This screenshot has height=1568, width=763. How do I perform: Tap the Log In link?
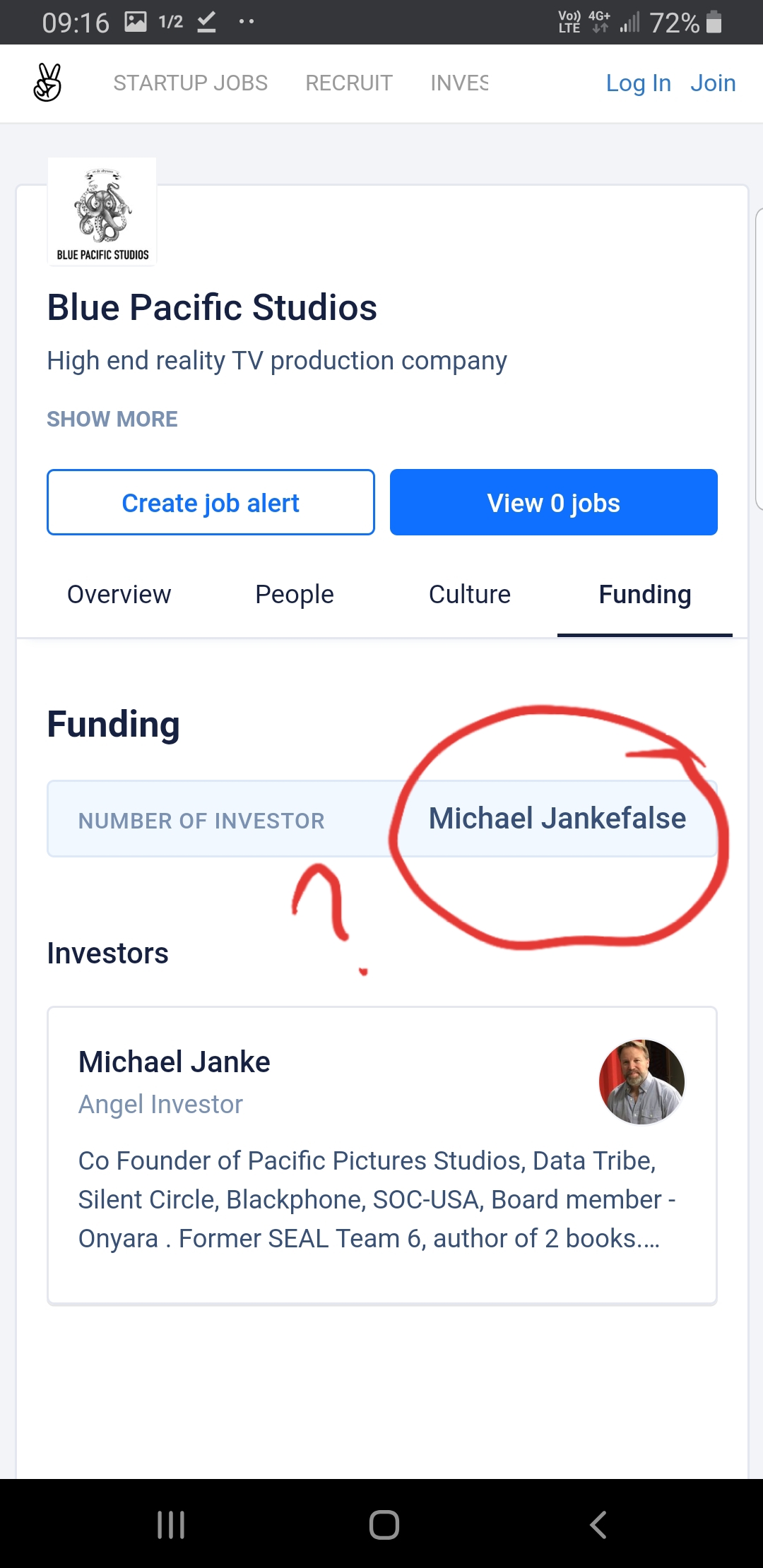(639, 83)
